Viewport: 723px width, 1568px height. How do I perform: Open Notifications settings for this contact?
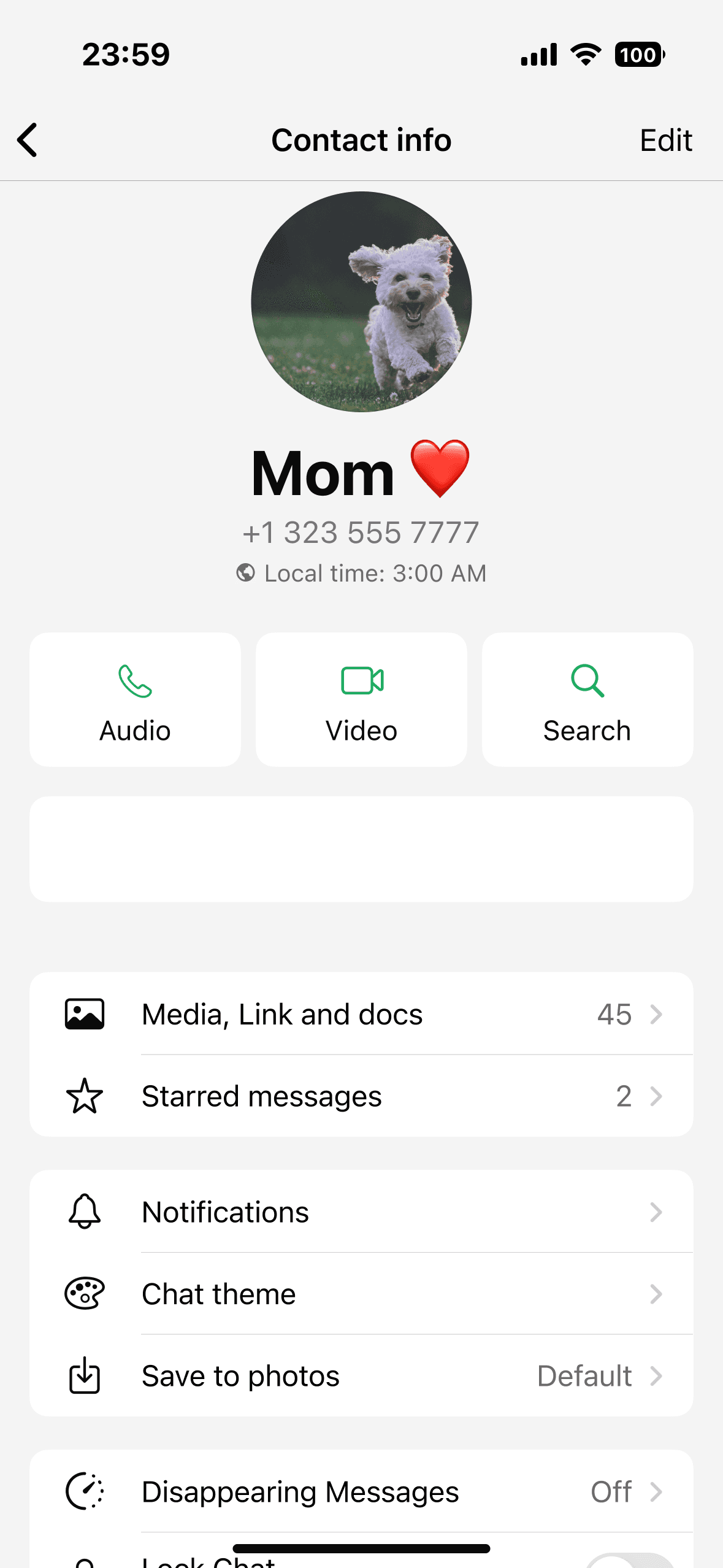click(x=361, y=1212)
